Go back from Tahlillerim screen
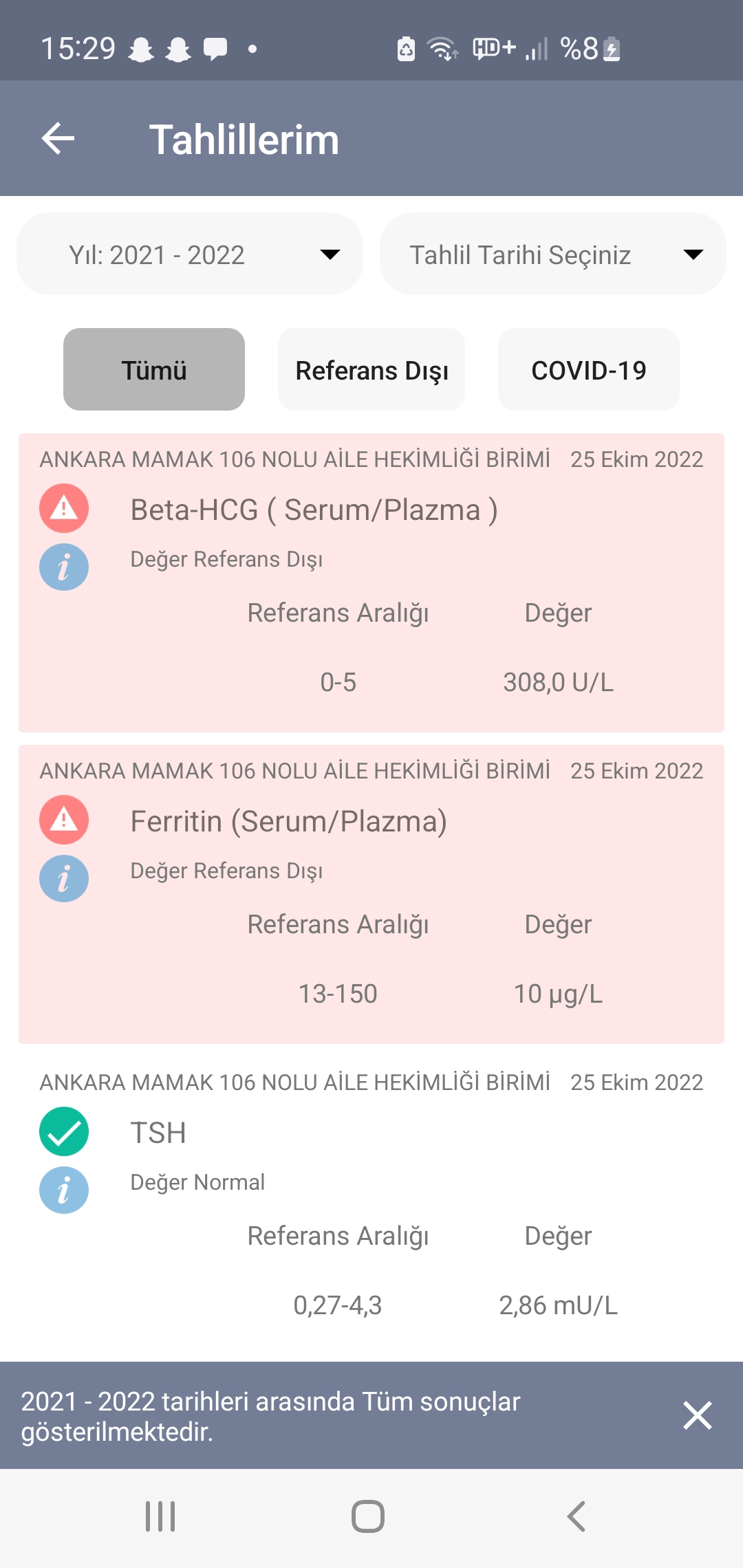The image size is (743, 1568). (58, 139)
